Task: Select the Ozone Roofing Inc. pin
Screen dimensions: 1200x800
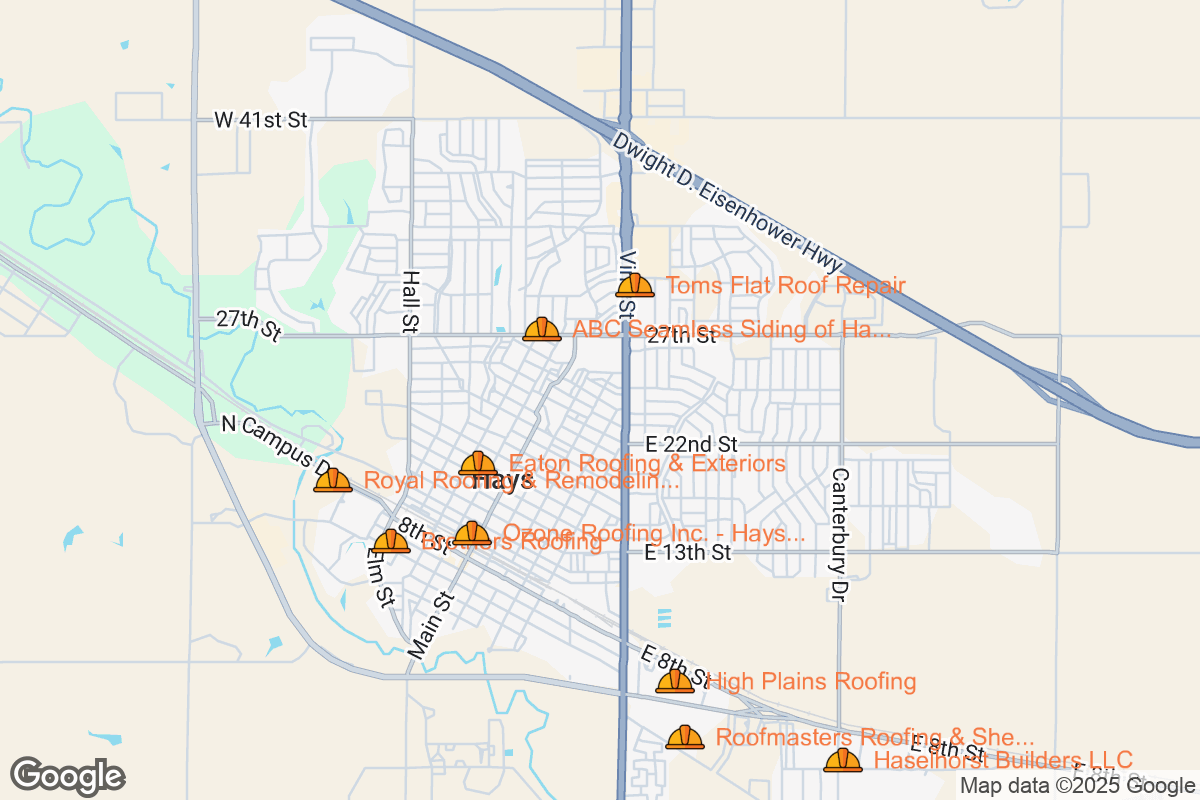Action: pos(472,534)
